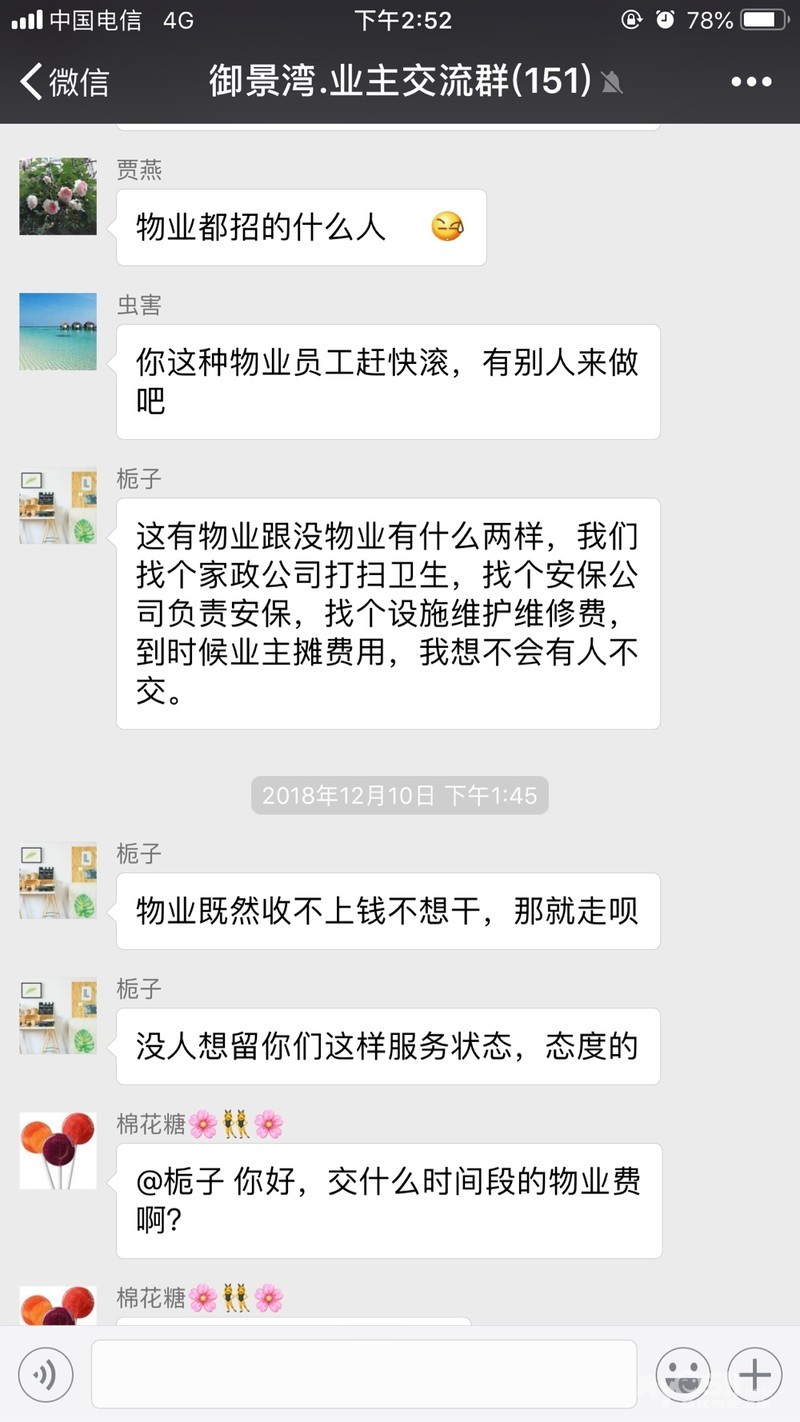View 棉花糖's profile from avatar
This screenshot has height=1422, width=800.
tap(58, 1150)
